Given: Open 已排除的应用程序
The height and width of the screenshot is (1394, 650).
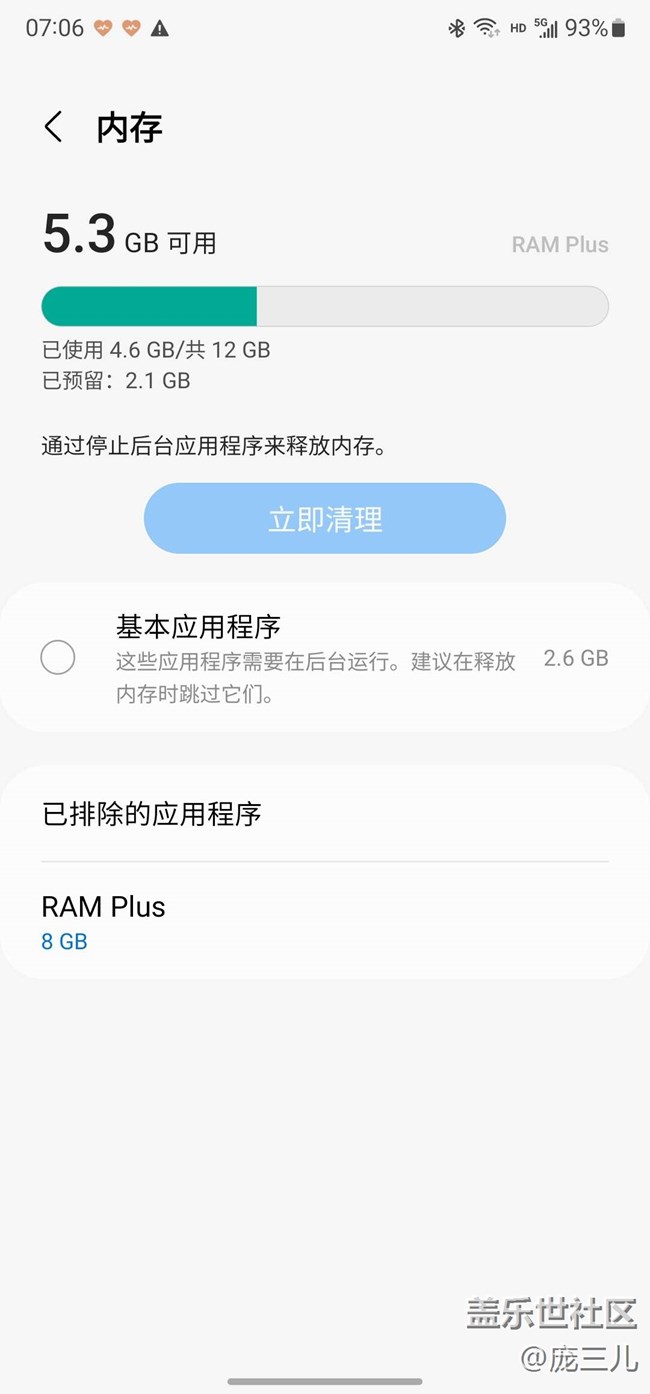Looking at the screenshot, I should click(x=325, y=814).
